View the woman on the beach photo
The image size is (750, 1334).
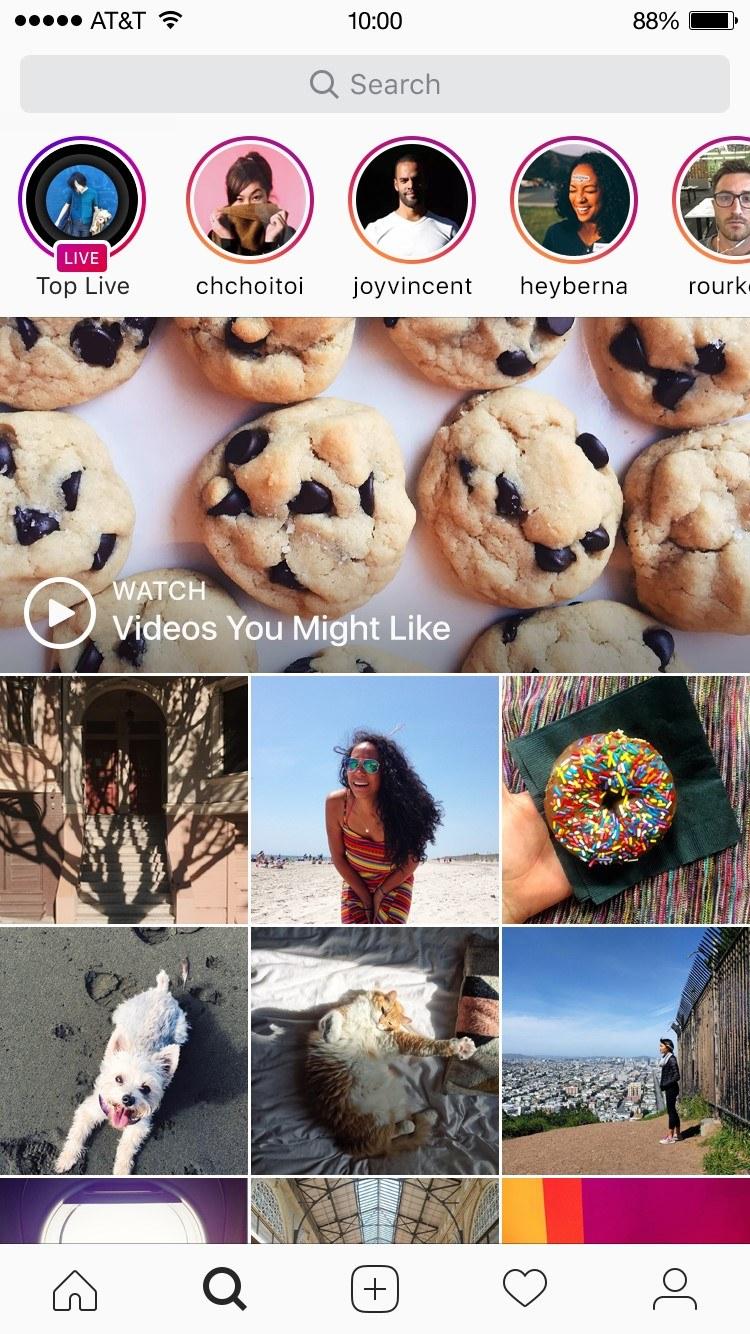[x=375, y=799]
